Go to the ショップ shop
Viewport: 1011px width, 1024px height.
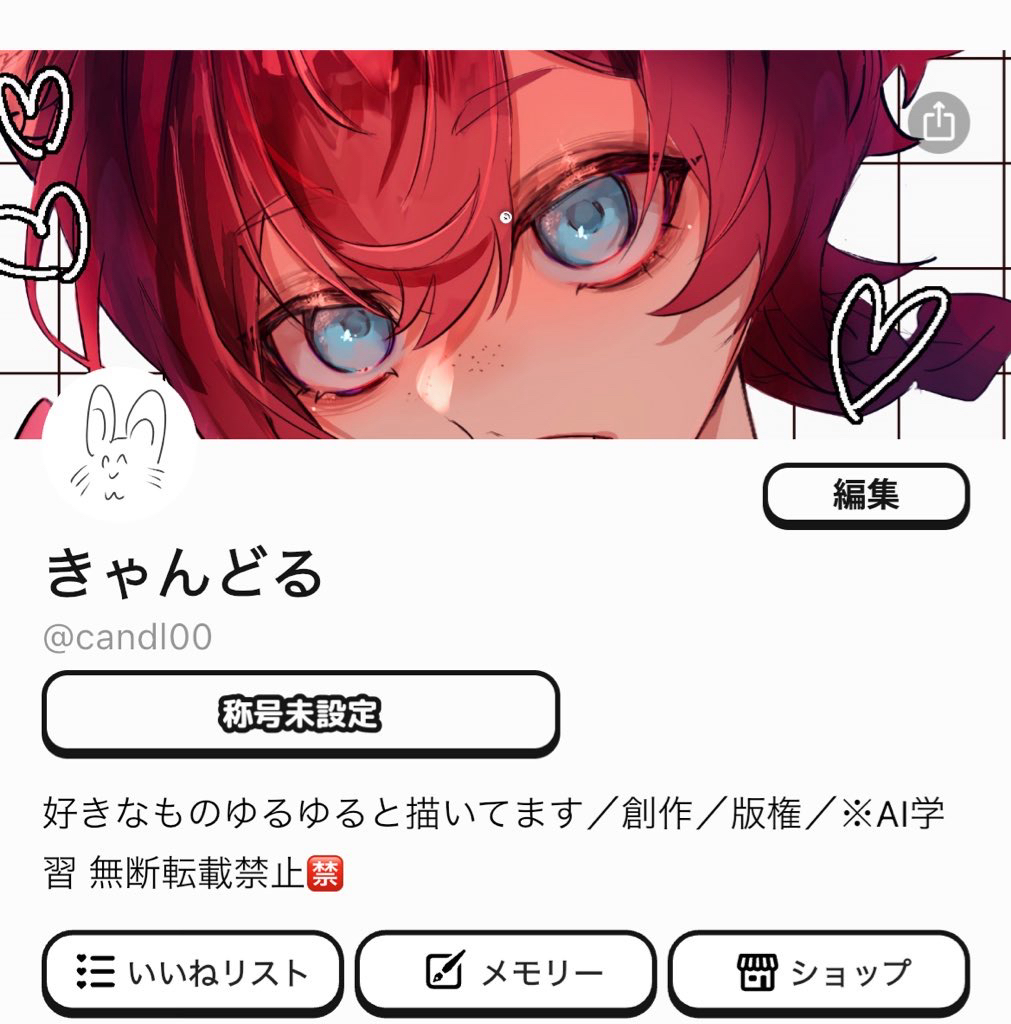819,972
